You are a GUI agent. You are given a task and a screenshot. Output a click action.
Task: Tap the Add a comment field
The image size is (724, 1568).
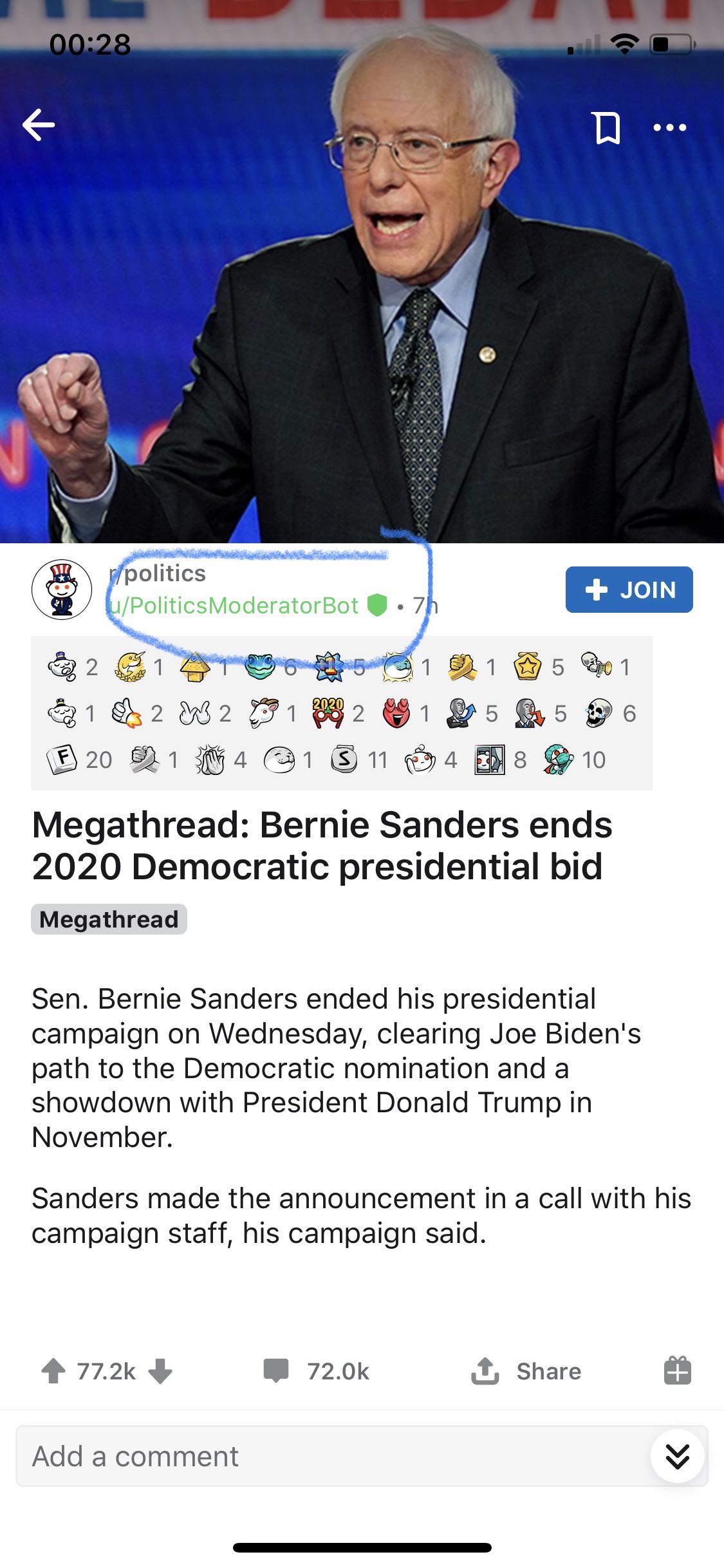click(x=322, y=1457)
